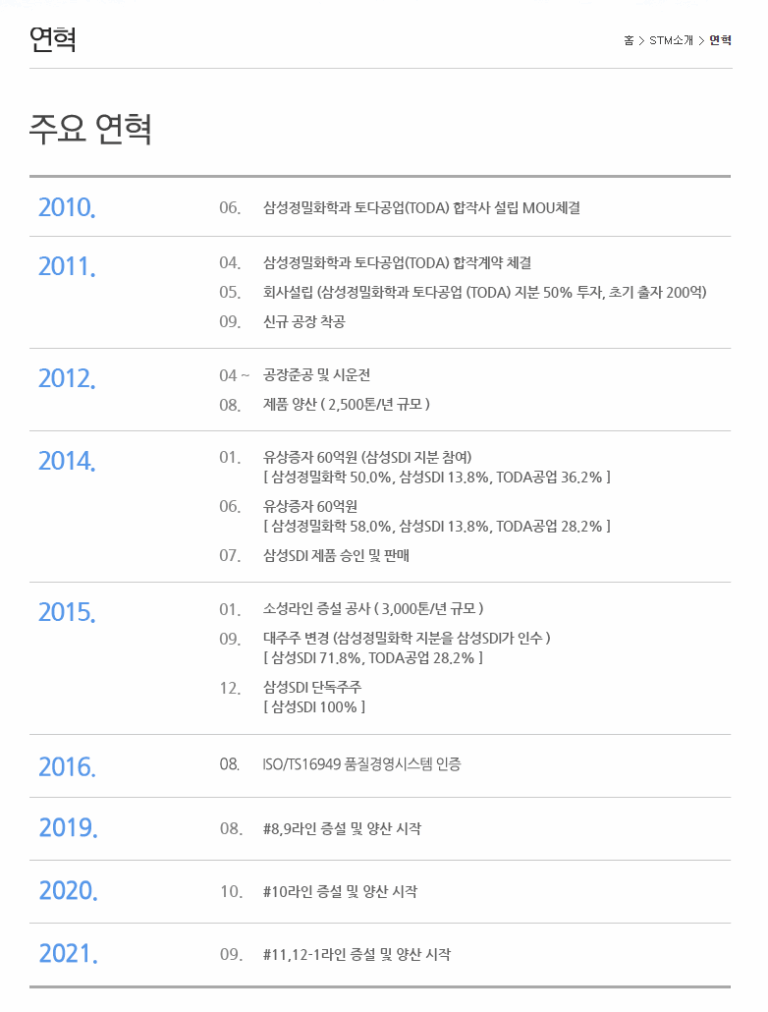Open STM소개 breadcrumb link
The height and width of the screenshot is (1012, 768).
pos(671,41)
